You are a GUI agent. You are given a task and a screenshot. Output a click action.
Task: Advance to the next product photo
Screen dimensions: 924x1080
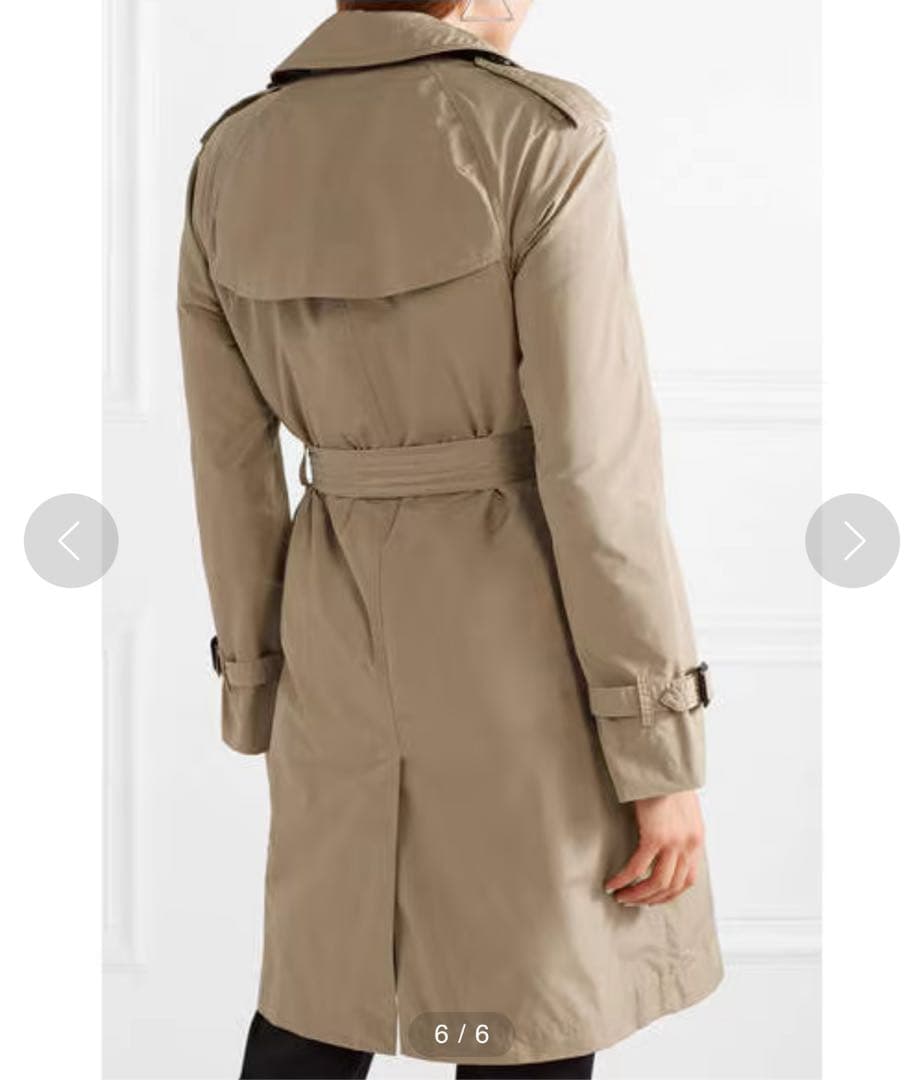(852, 541)
